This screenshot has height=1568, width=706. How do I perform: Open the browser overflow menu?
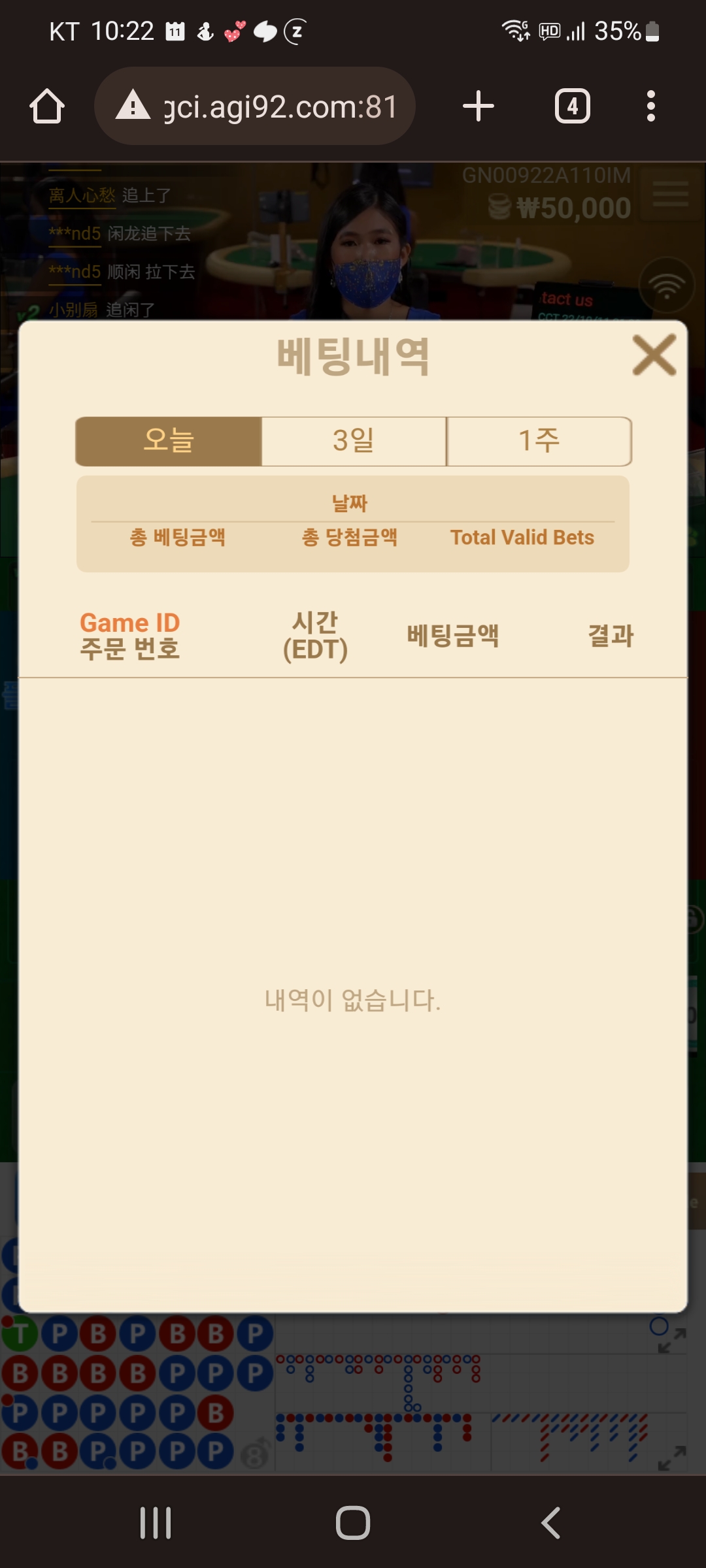(650, 106)
